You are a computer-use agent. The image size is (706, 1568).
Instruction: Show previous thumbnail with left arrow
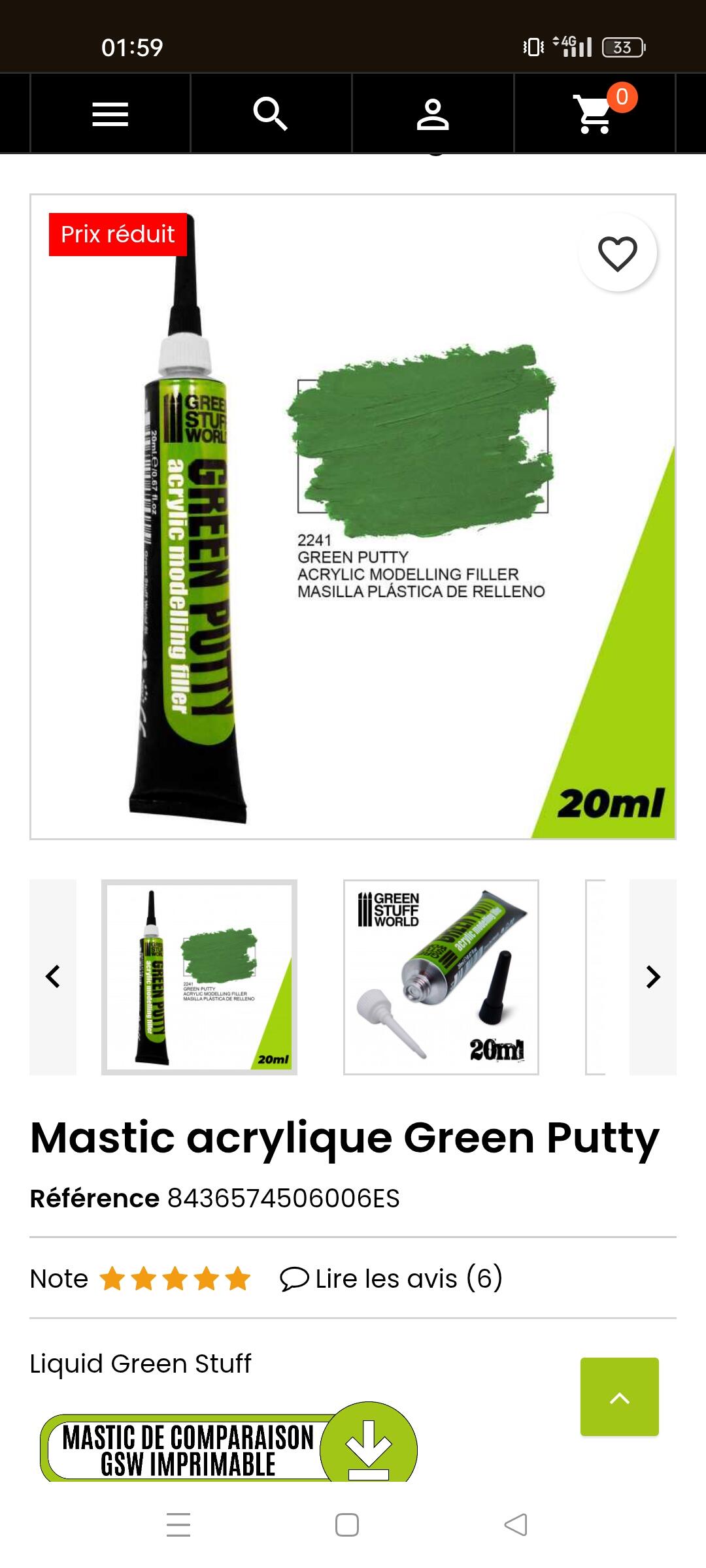pyautogui.click(x=53, y=977)
